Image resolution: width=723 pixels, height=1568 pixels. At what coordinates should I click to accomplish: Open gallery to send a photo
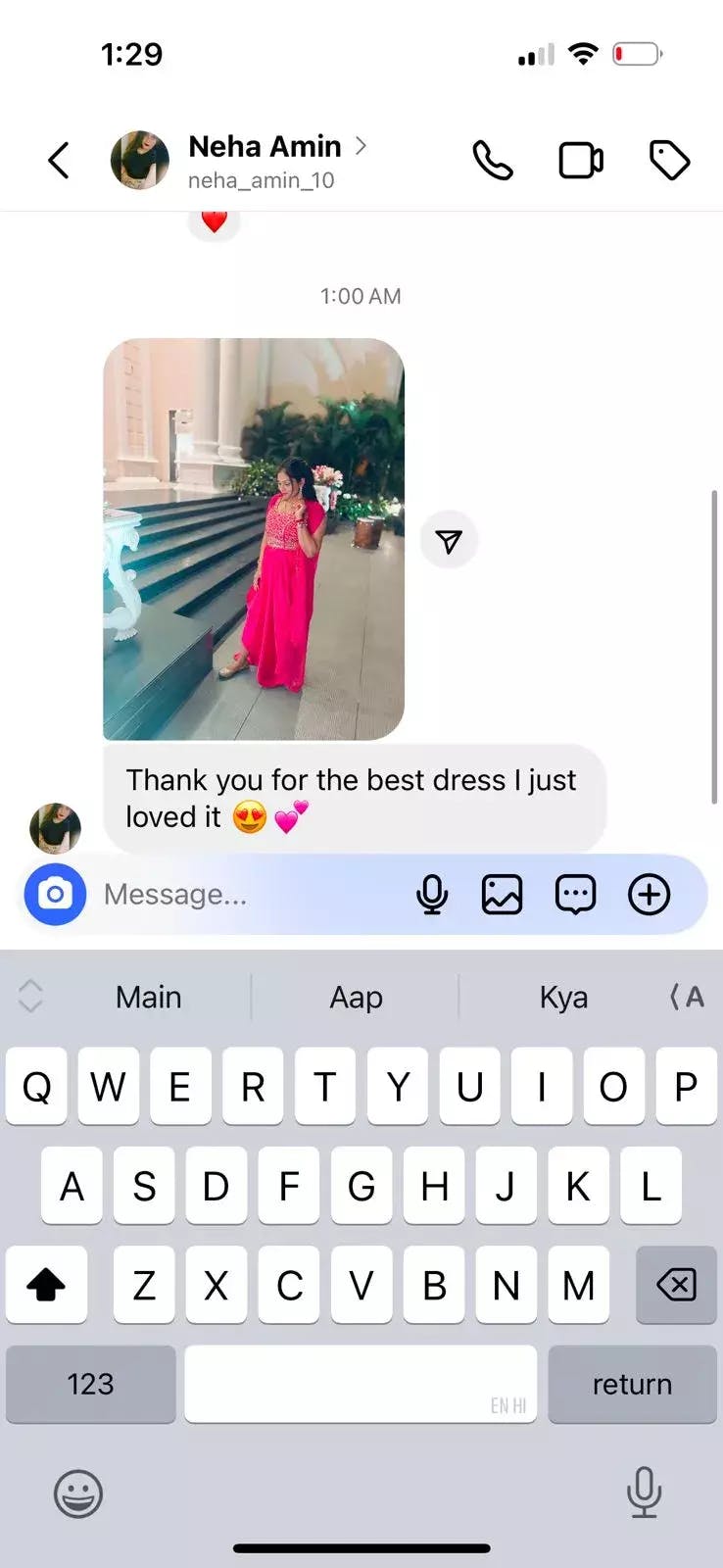(502, 894)
